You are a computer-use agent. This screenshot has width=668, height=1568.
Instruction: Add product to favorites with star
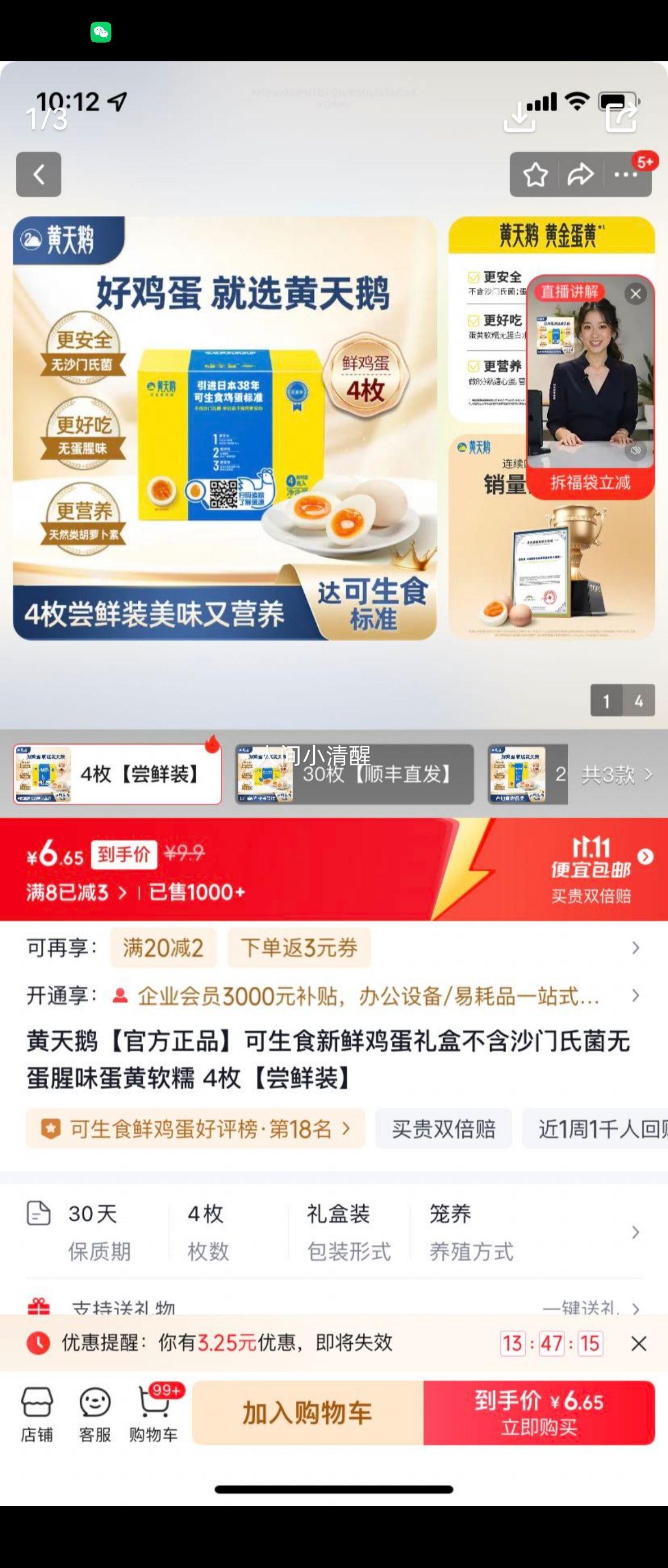[x=535, y=175]
